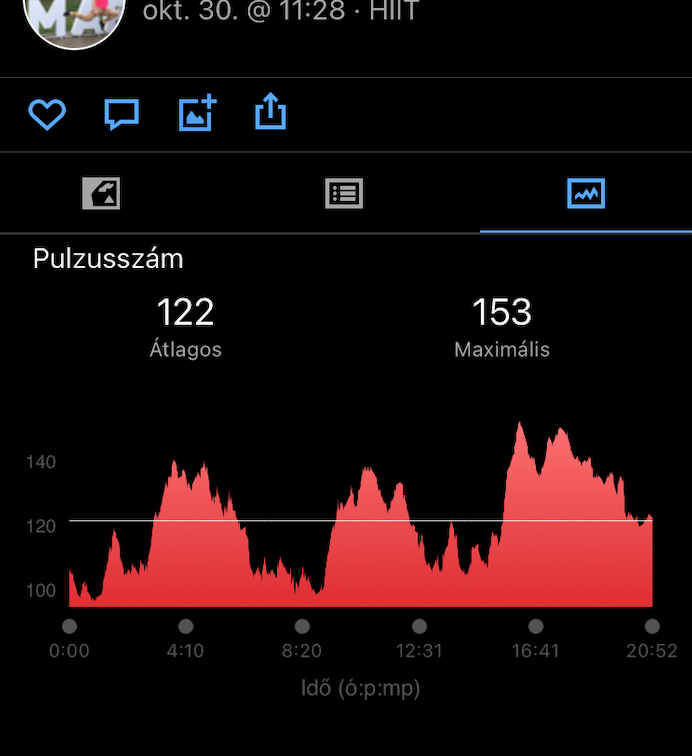Image resolution: width=692 pixels, height=756 pixels.
Task: Like this HIIT activity
Action: 47,115
